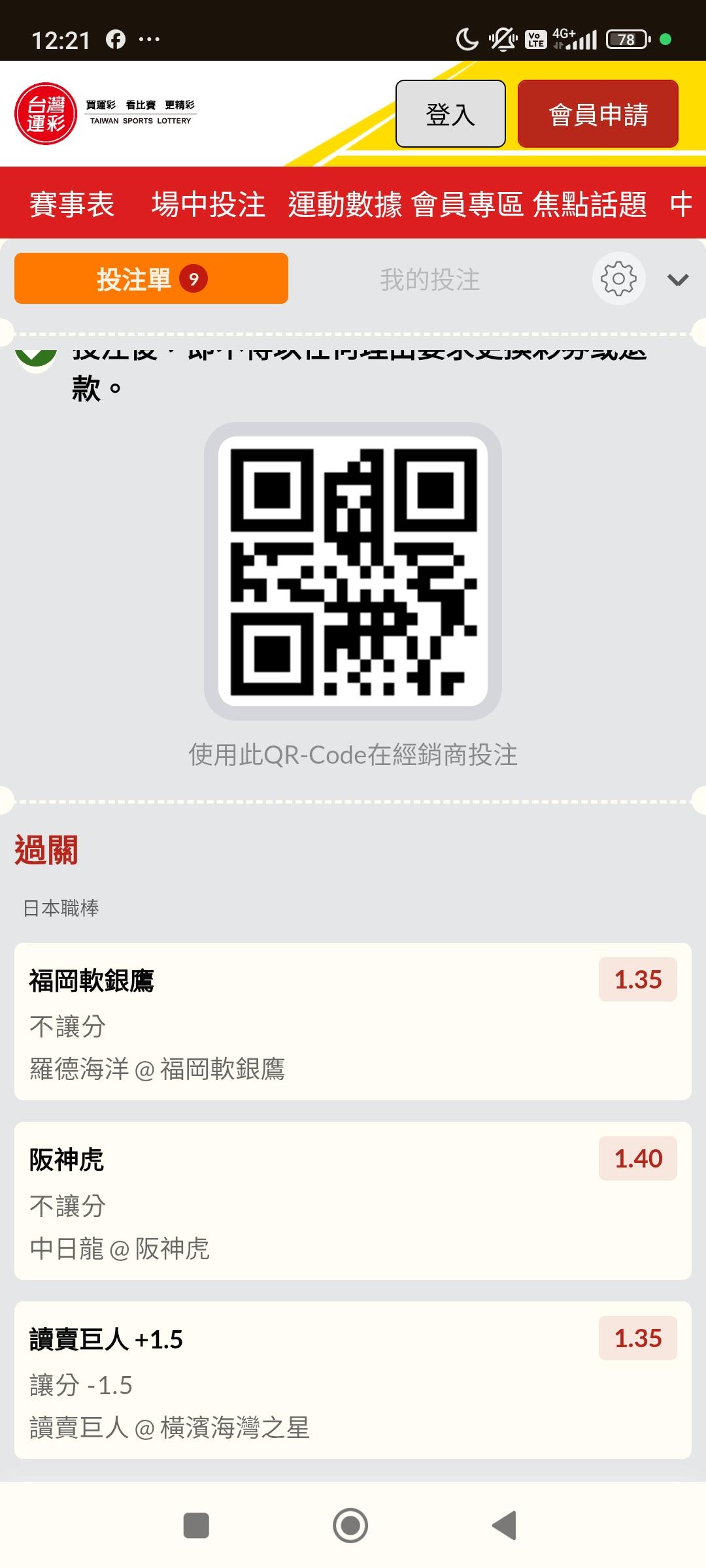The height and width of the screenshot is (1568, 706).
Task: Go back with the system back button
Action: click(x=504, y=1526)
